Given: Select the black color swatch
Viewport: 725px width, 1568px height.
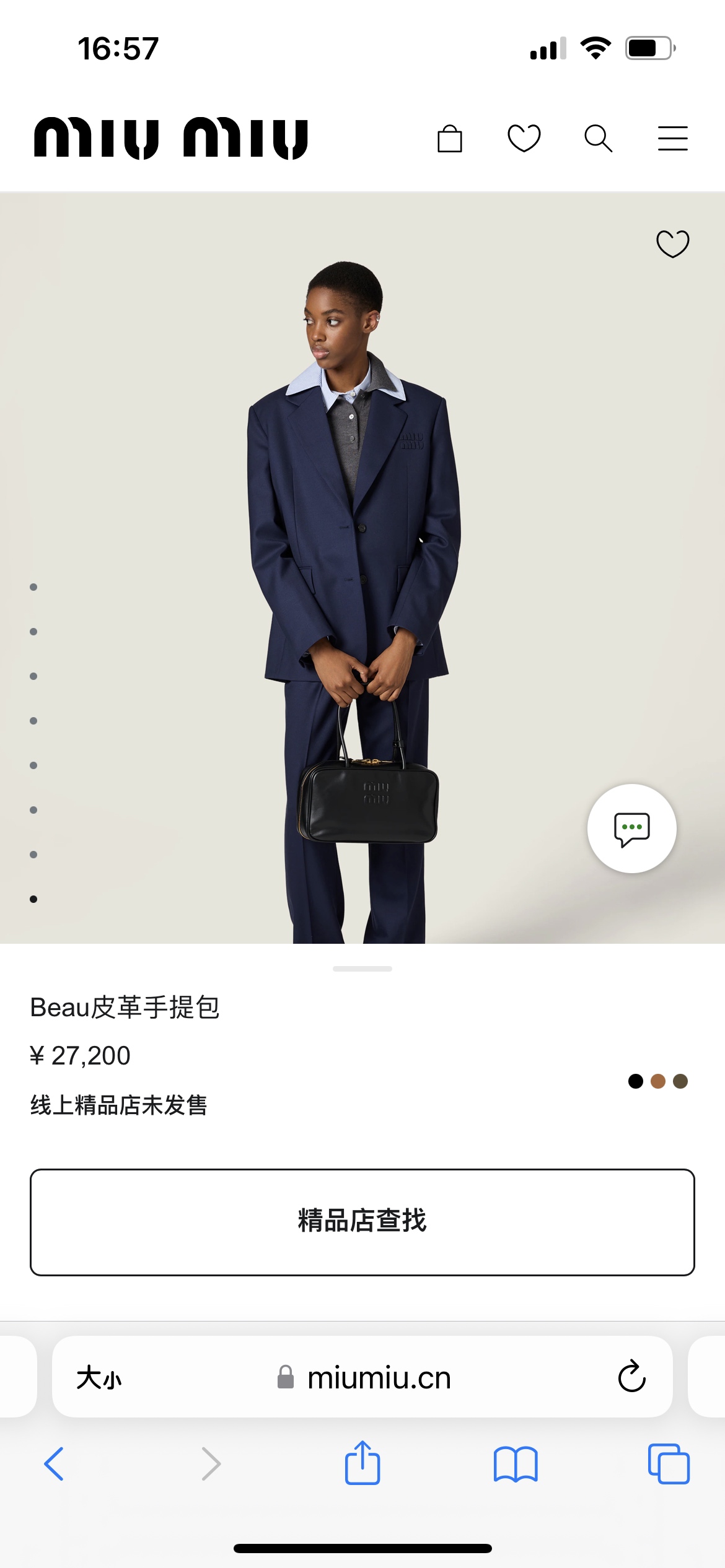Looking at the screenshot, I should 636,1081.
